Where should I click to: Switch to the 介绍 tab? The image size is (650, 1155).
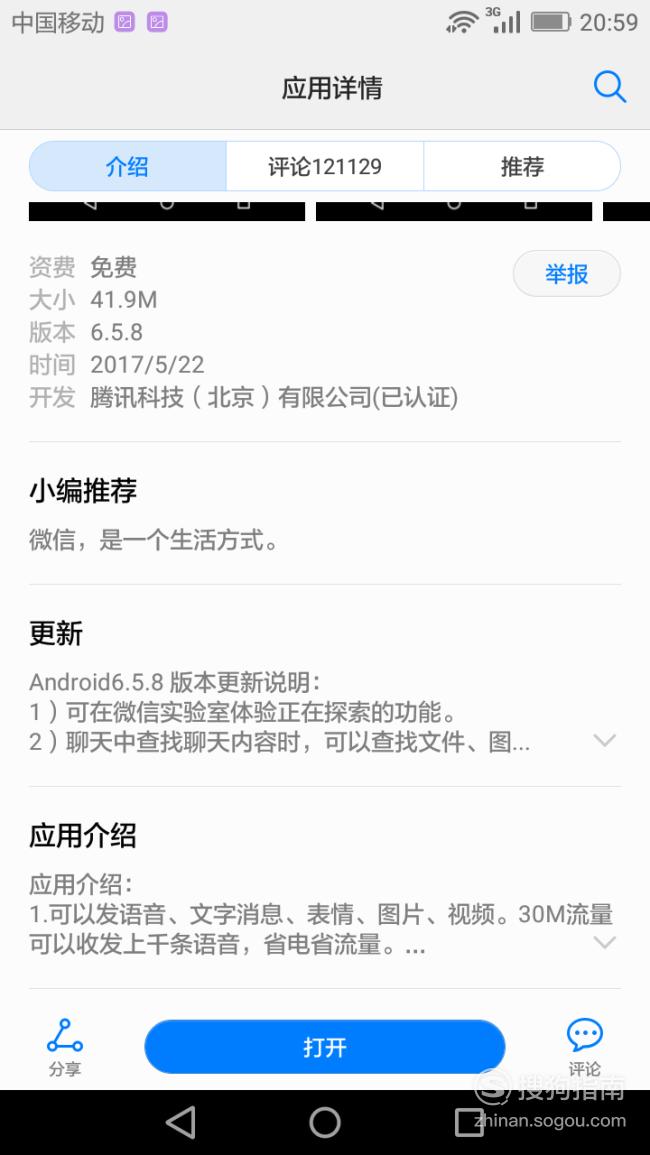point(127,166)
